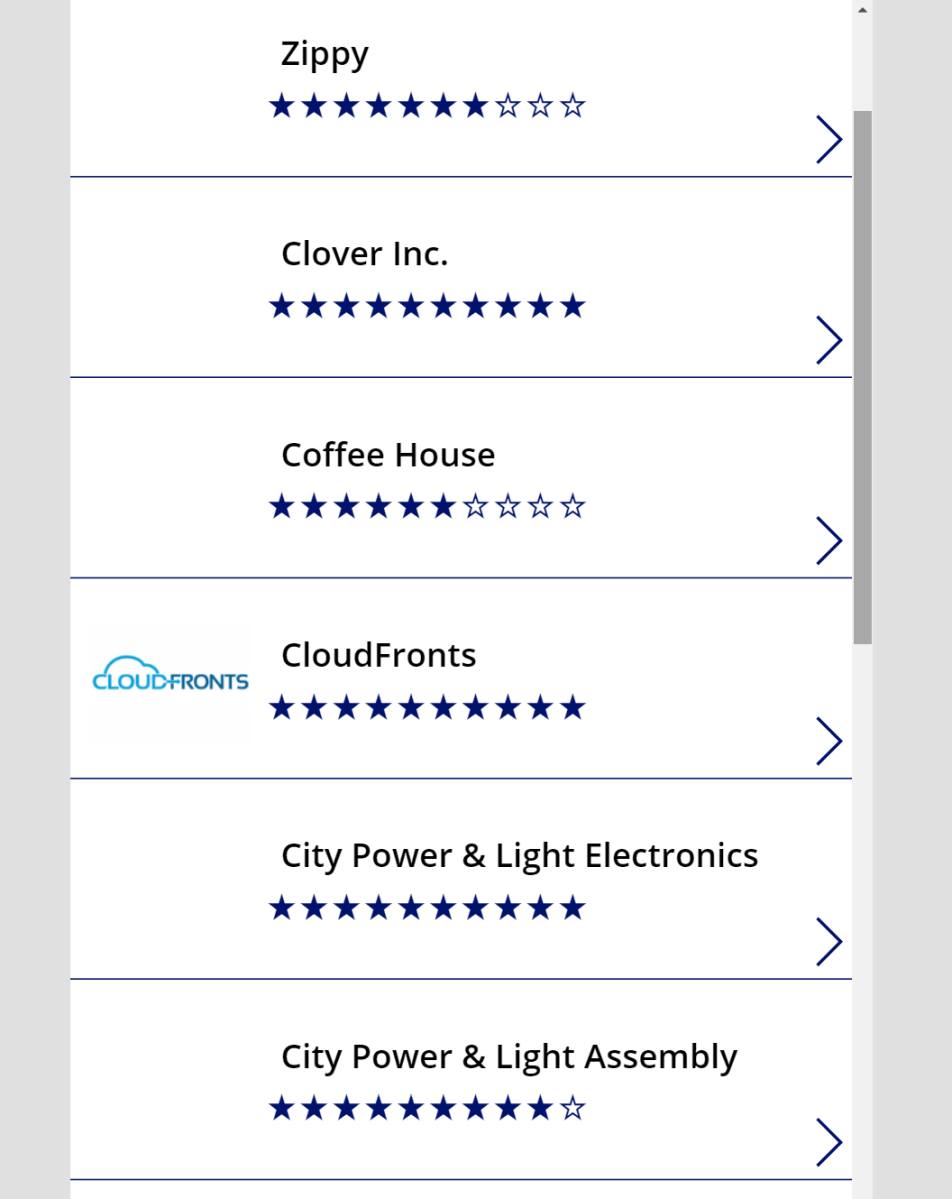Open the Coffee House record arrow
This screenshot has width=952, height=1199.
[830, 540]
